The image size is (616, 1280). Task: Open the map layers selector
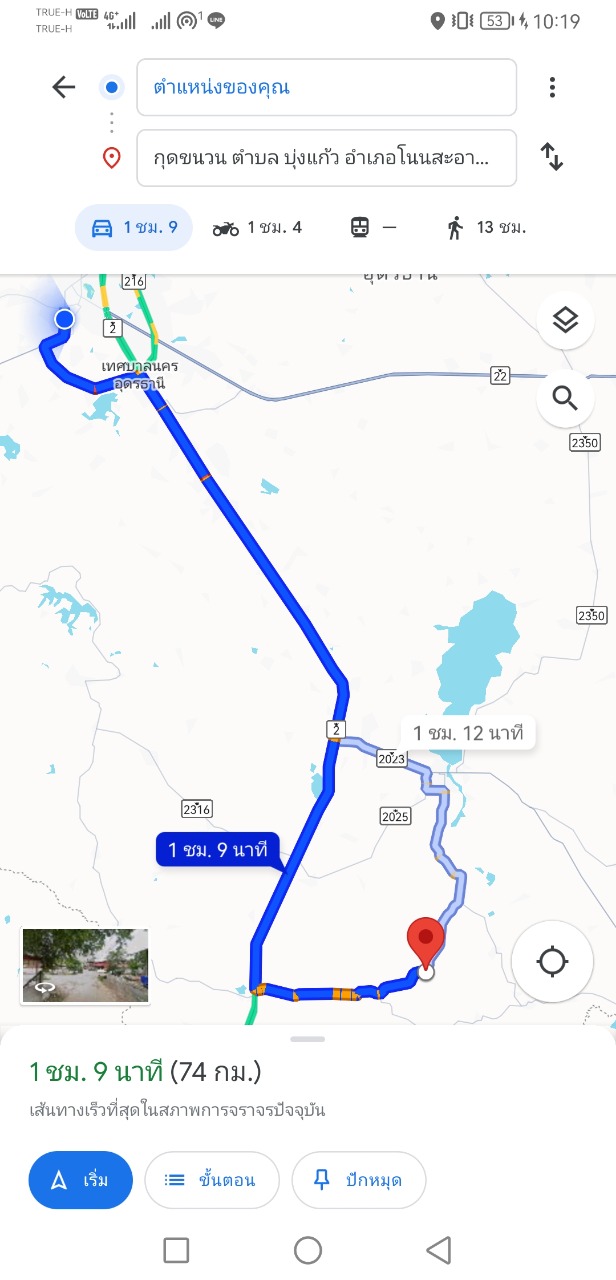(x=565, y=320)
